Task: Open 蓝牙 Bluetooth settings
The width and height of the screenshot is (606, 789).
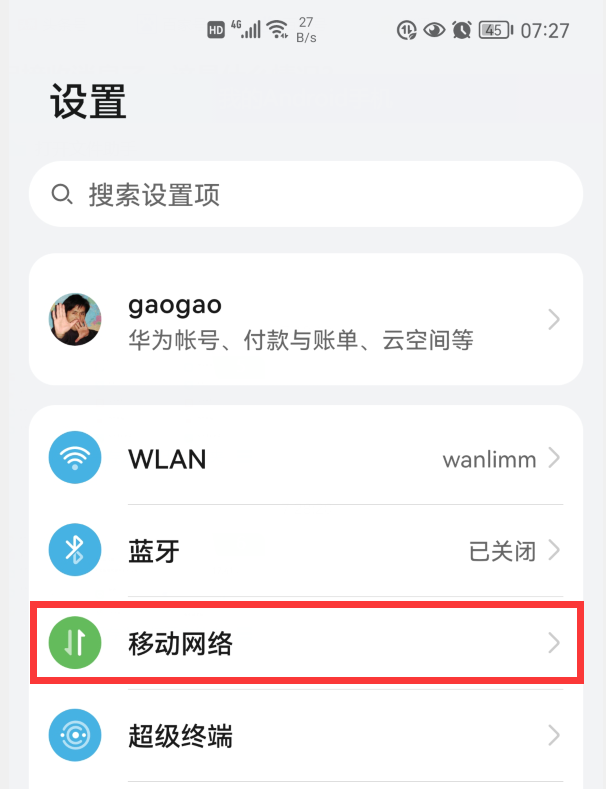Action: click(305, 550)
